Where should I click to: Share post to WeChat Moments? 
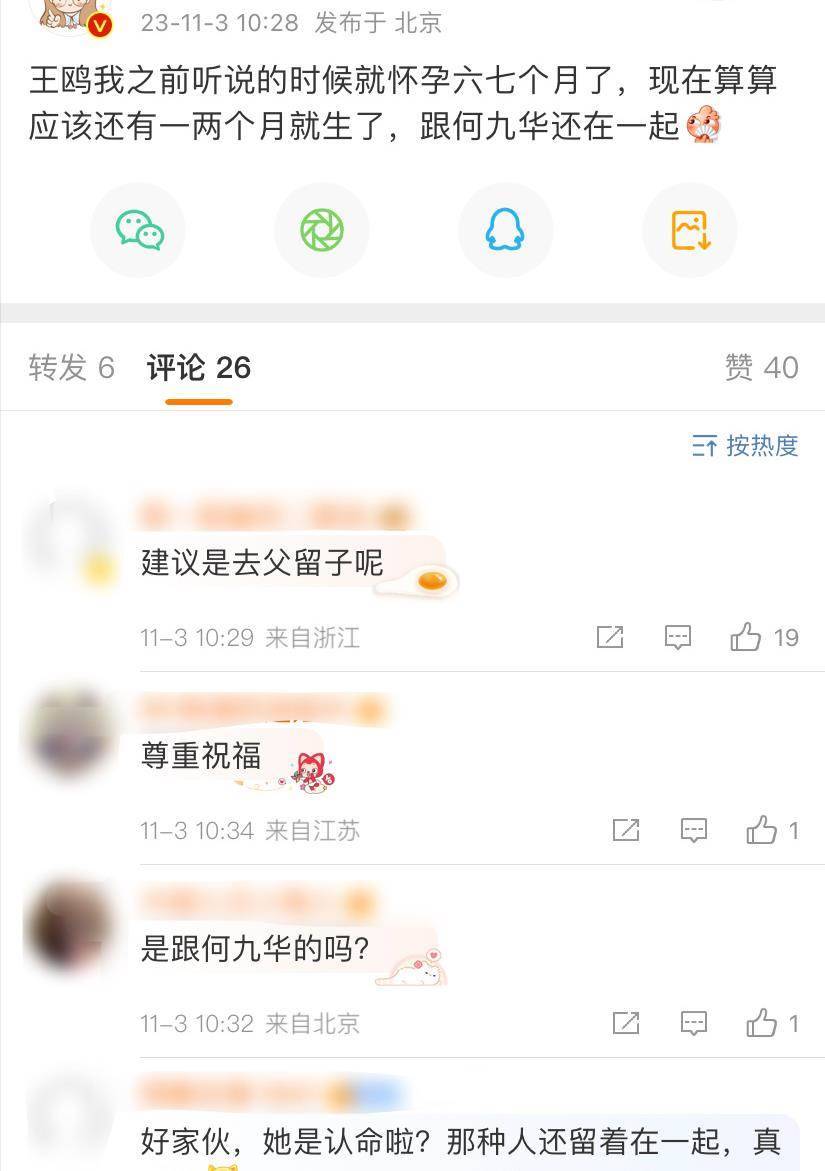pos(322,230)
